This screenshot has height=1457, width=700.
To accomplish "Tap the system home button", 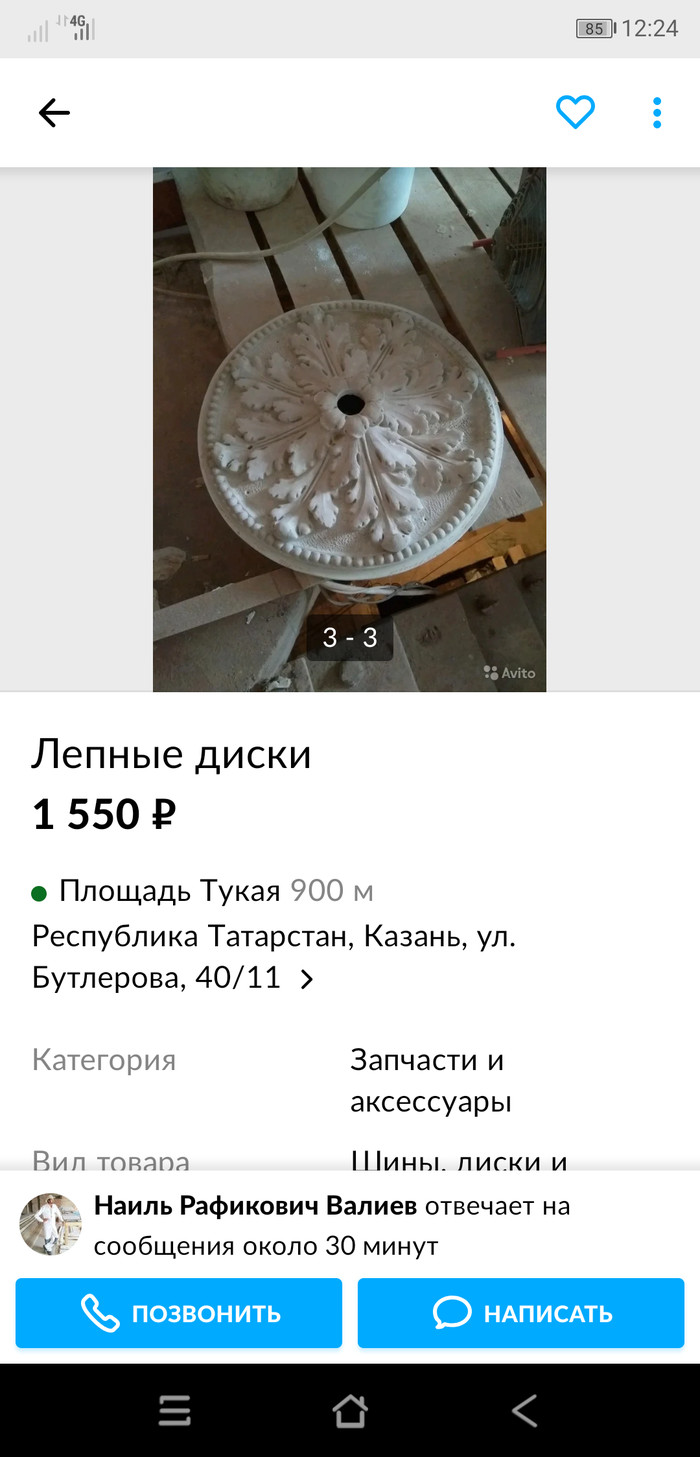I will click(x=350, y=1411).
